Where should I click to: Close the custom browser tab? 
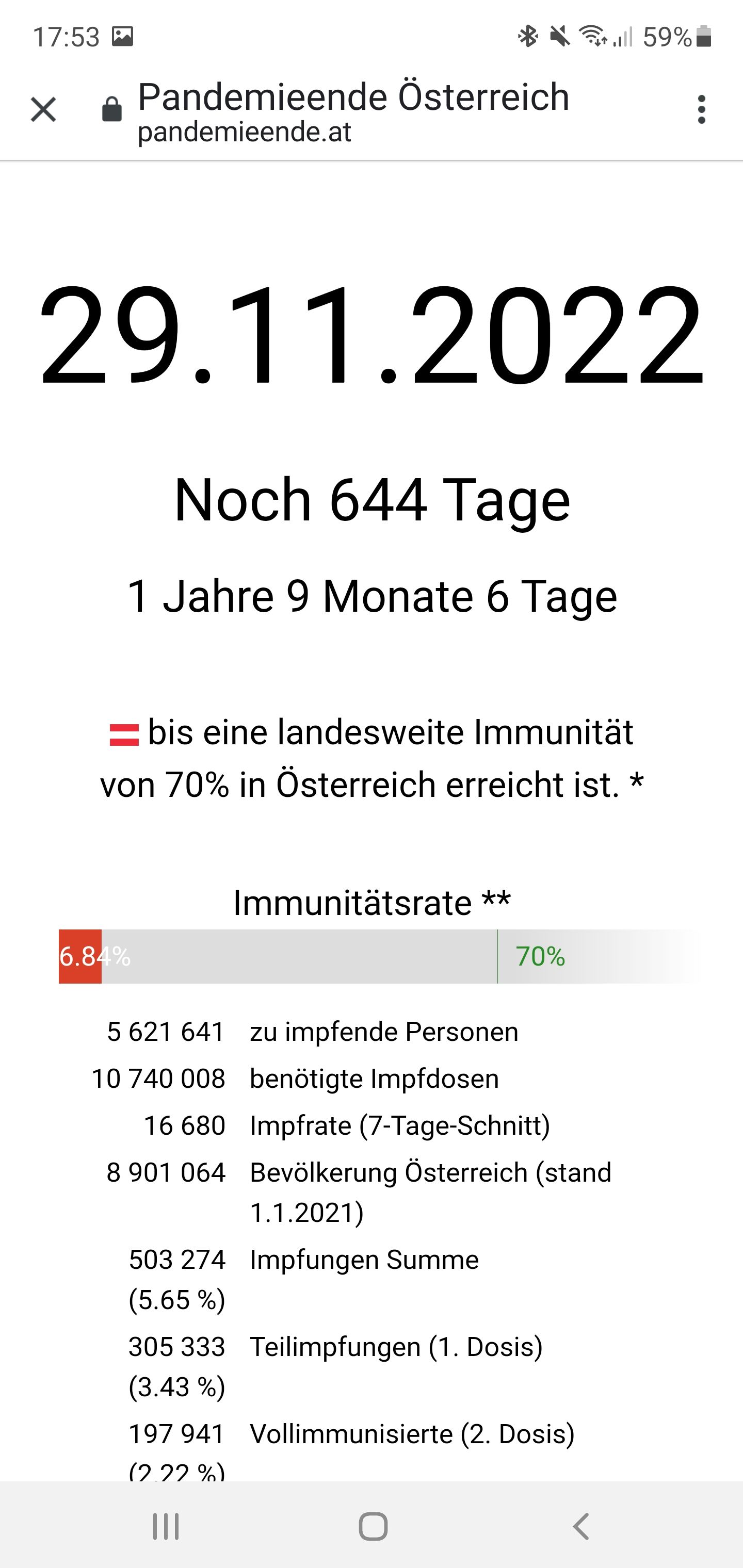43,110
